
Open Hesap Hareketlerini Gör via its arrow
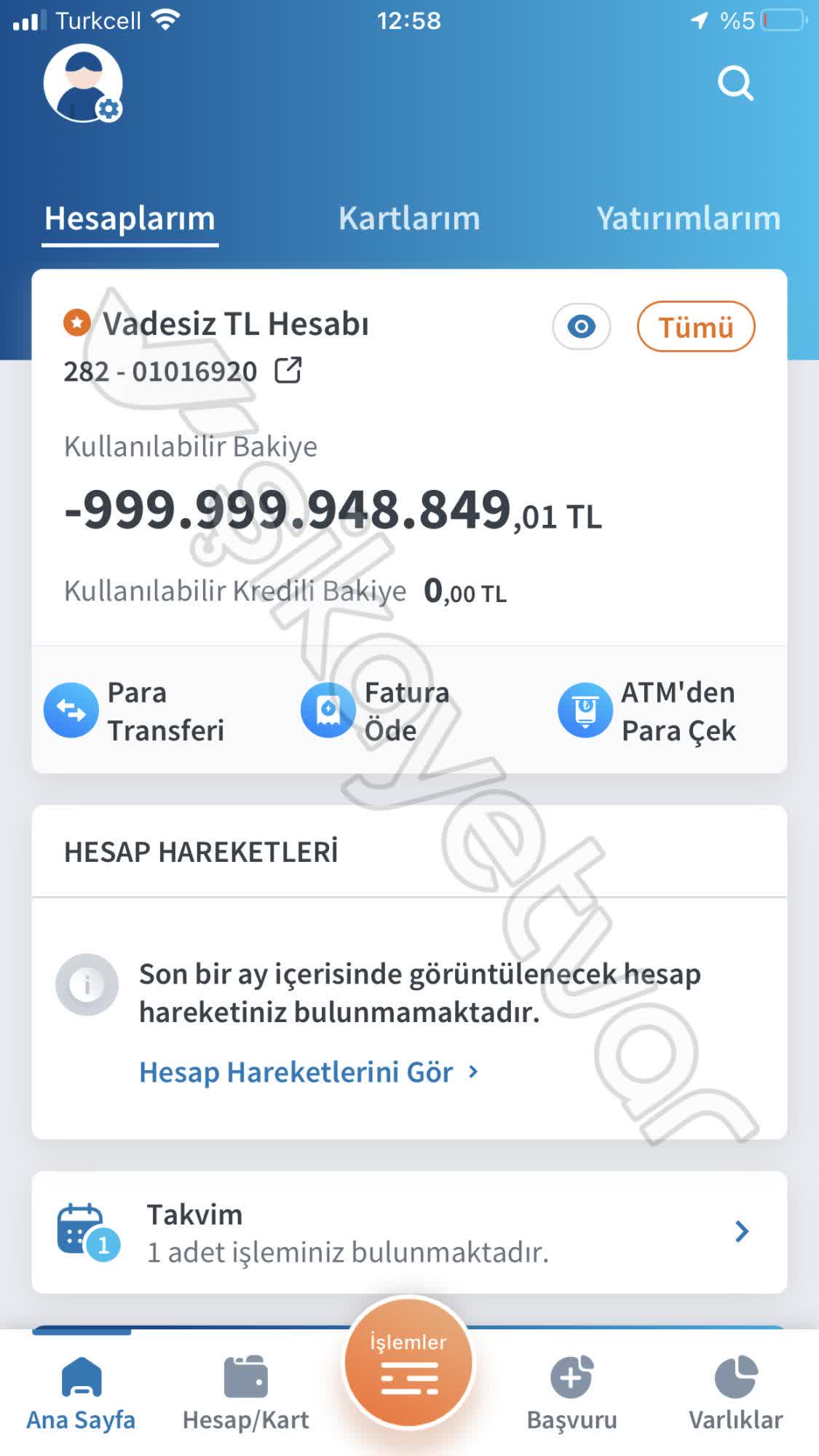(x=473, y=1072)
